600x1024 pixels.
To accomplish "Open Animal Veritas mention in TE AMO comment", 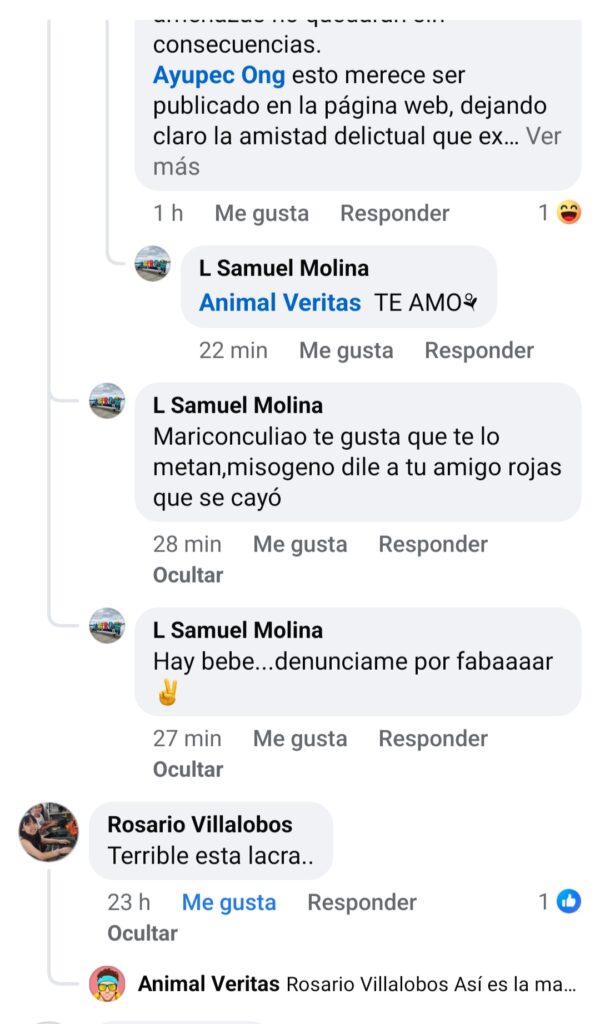I will pyautogui.click(x=280, y=302).
